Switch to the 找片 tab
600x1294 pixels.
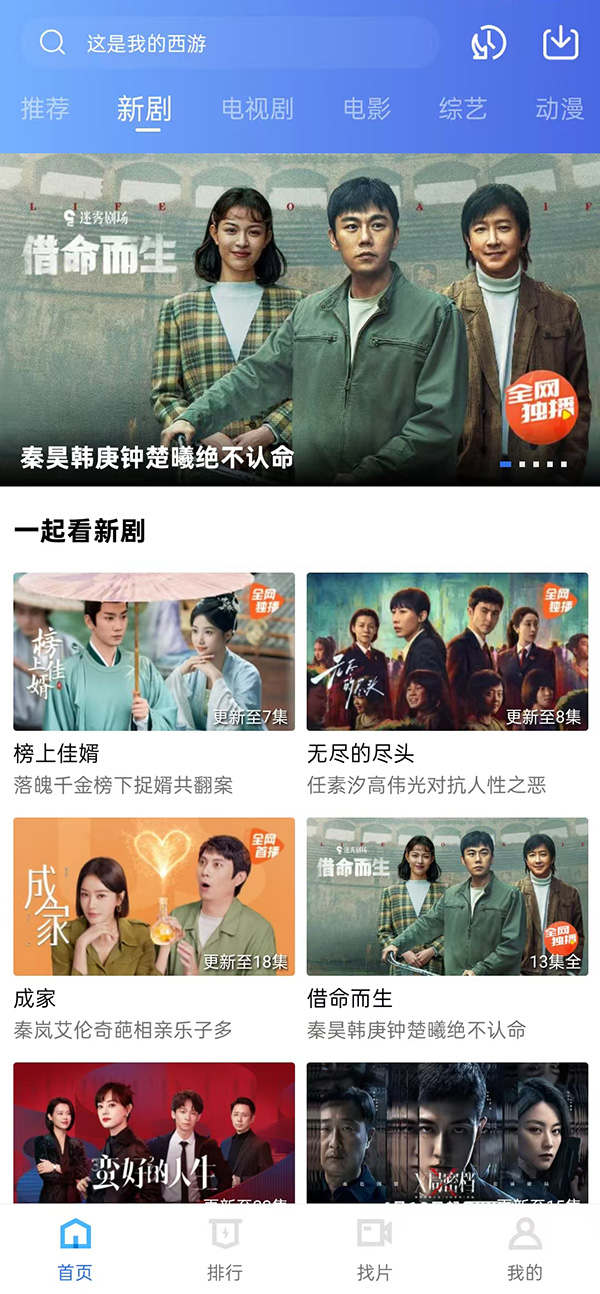coord(375,1248)
